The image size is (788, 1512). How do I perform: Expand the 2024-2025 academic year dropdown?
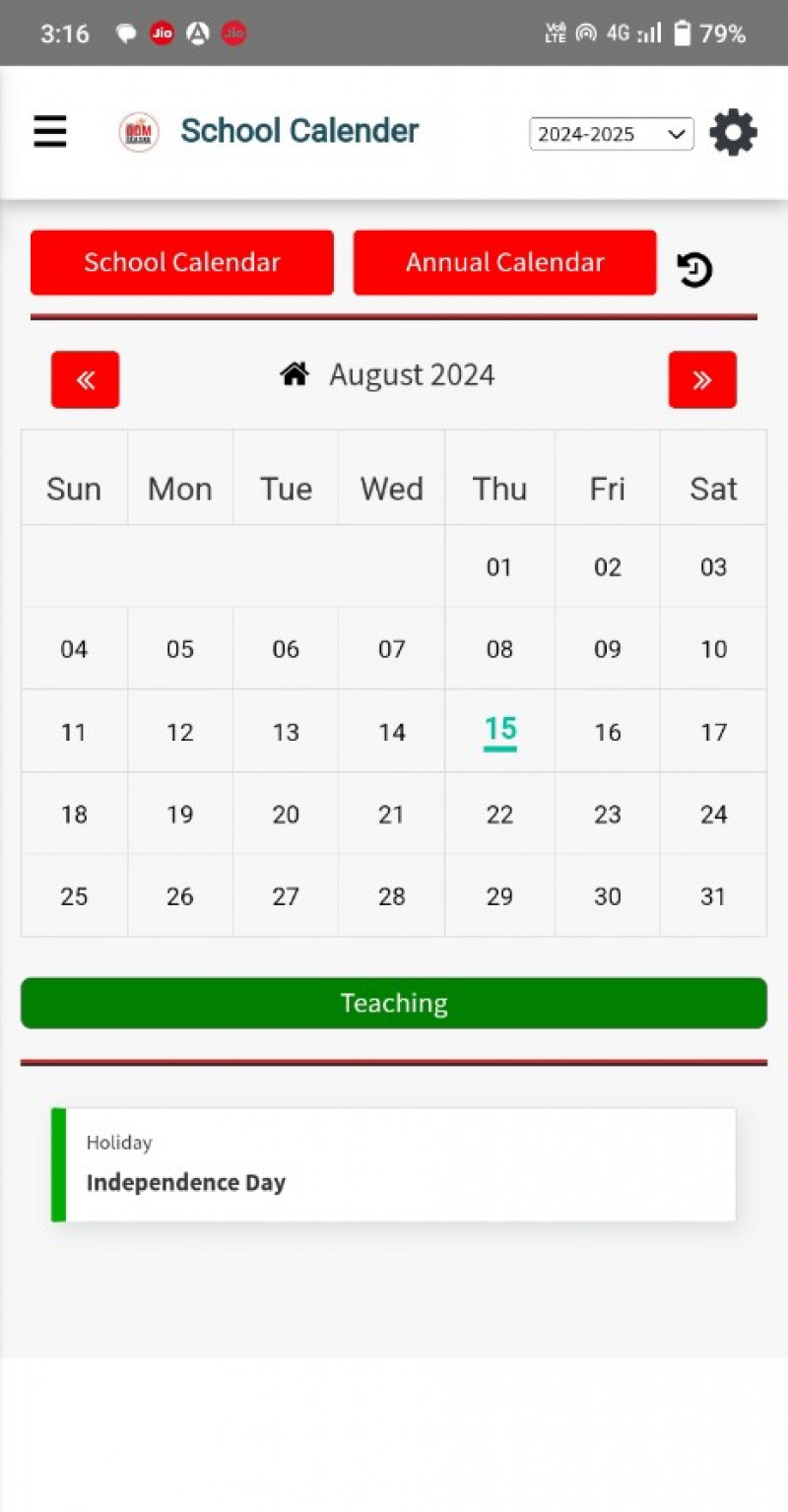point(611,134)
